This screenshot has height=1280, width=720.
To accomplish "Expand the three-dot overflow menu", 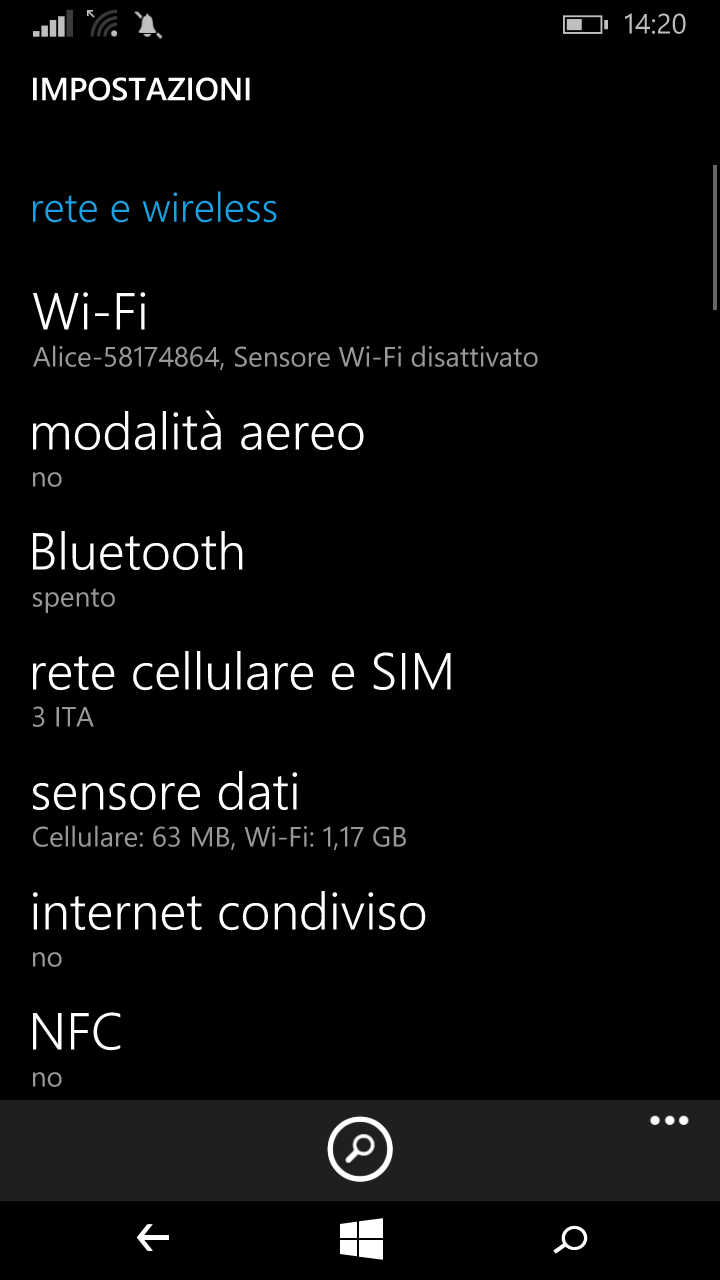I will click(x=669, y=1120).
